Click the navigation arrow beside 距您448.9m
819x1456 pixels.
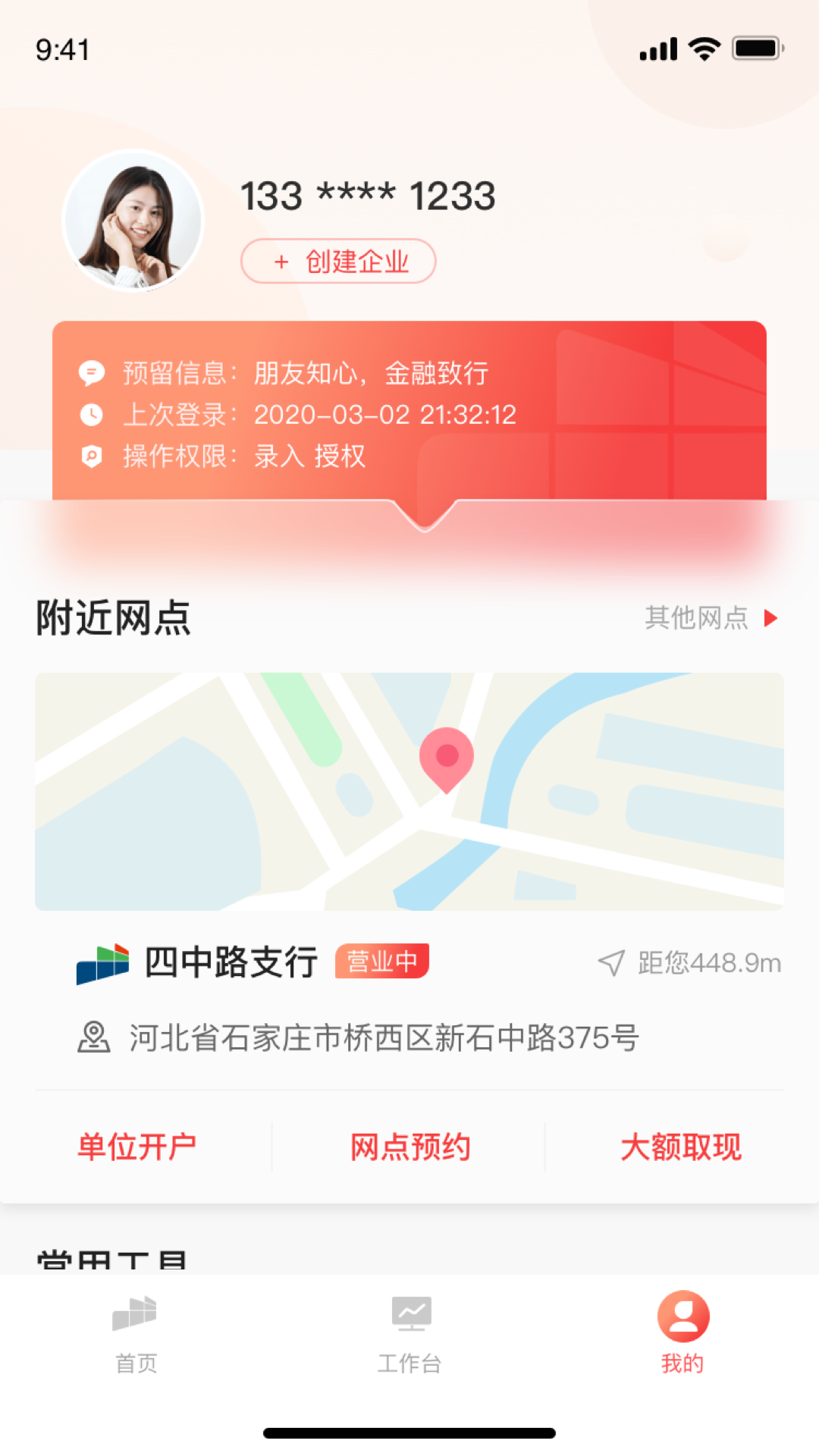pos(611,962)
